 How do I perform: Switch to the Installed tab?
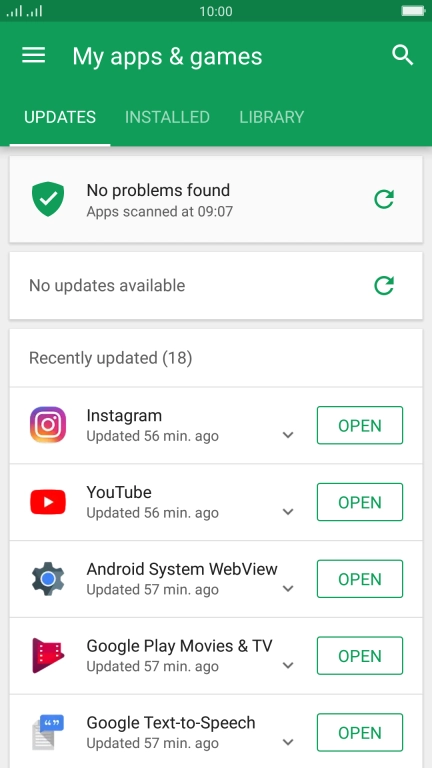[167, 117]
